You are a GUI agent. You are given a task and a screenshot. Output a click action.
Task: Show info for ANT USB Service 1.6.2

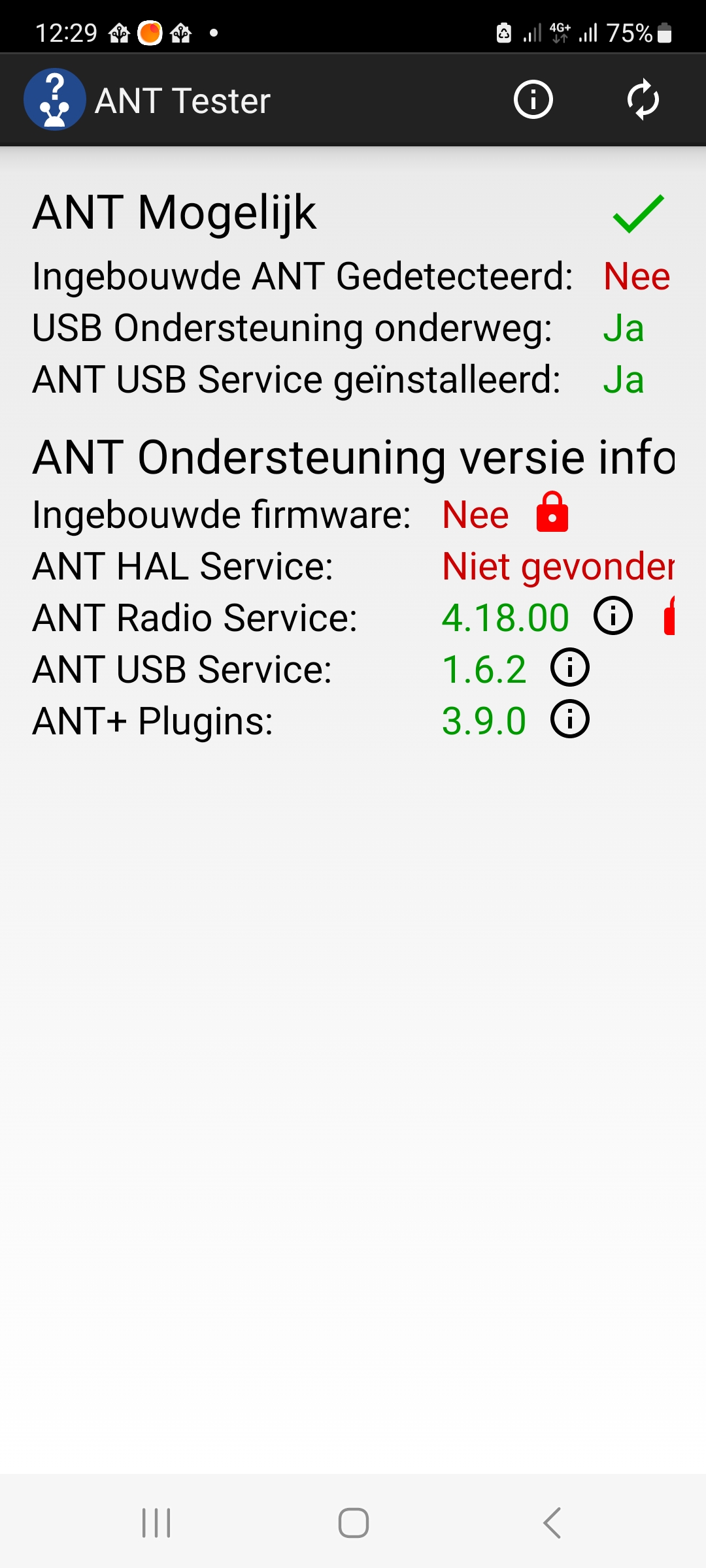point(570,668)
